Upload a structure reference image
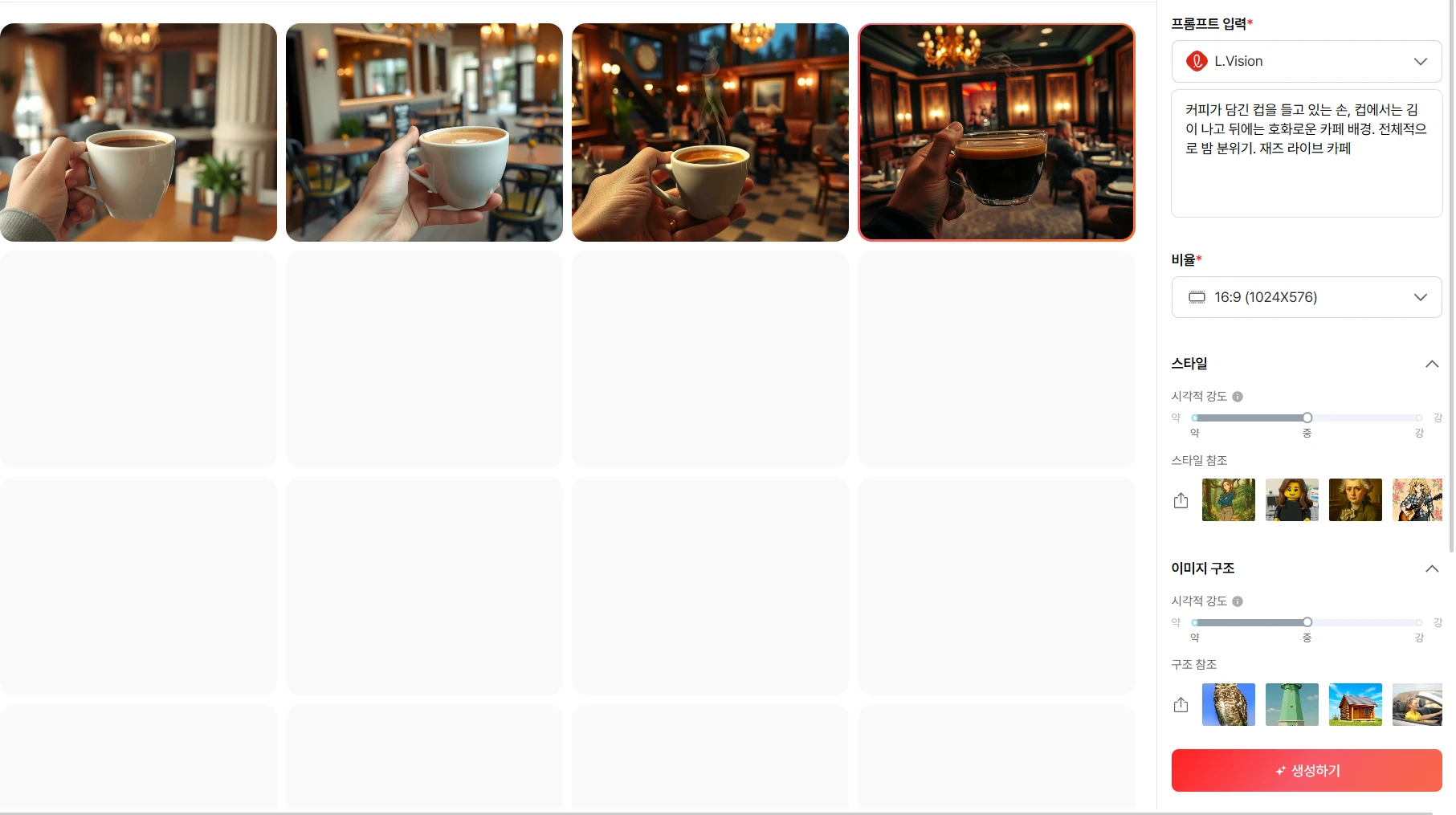This screenshot has width=1456, height=815. 1181,705
